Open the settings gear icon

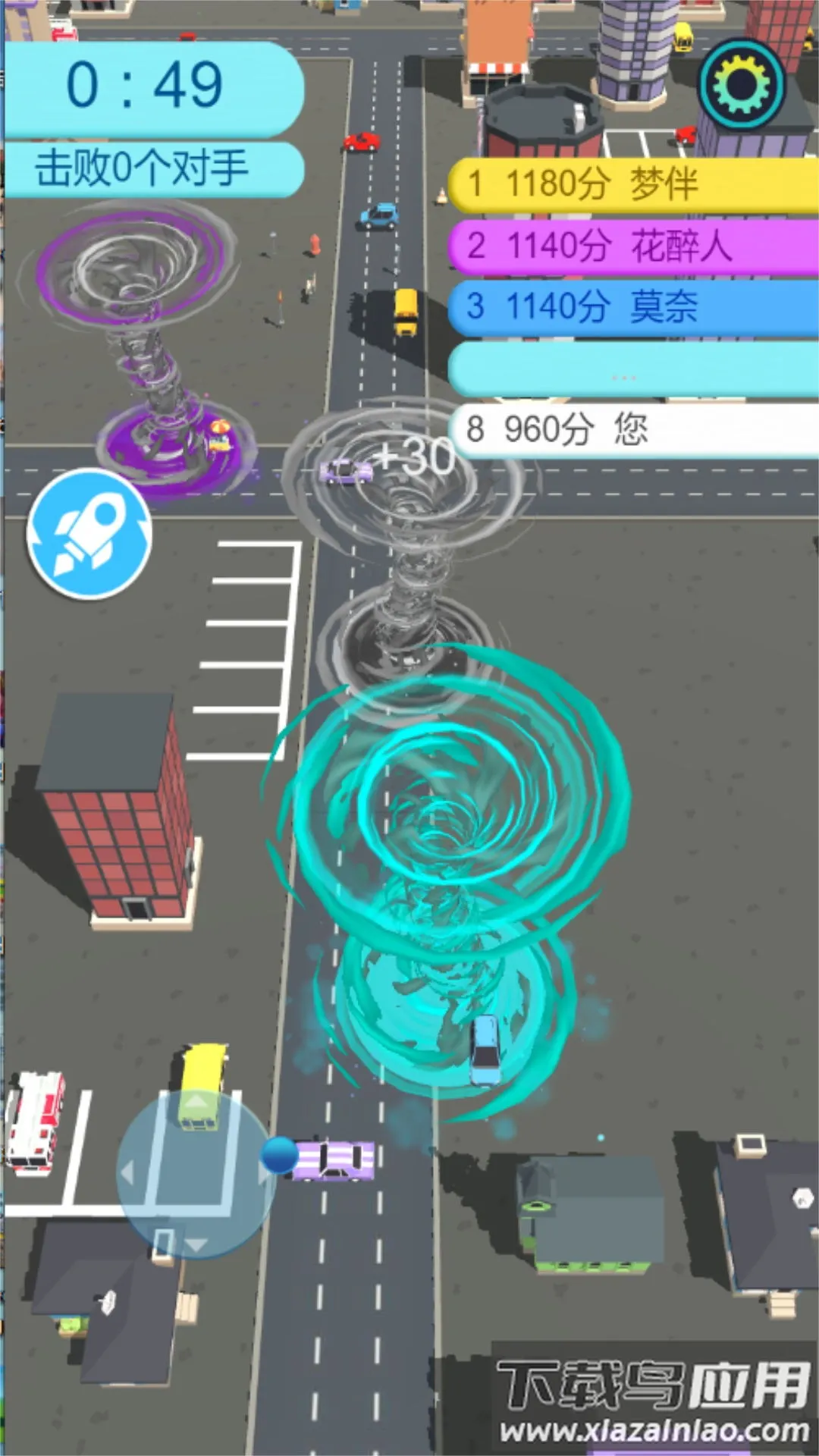(741, 85)
